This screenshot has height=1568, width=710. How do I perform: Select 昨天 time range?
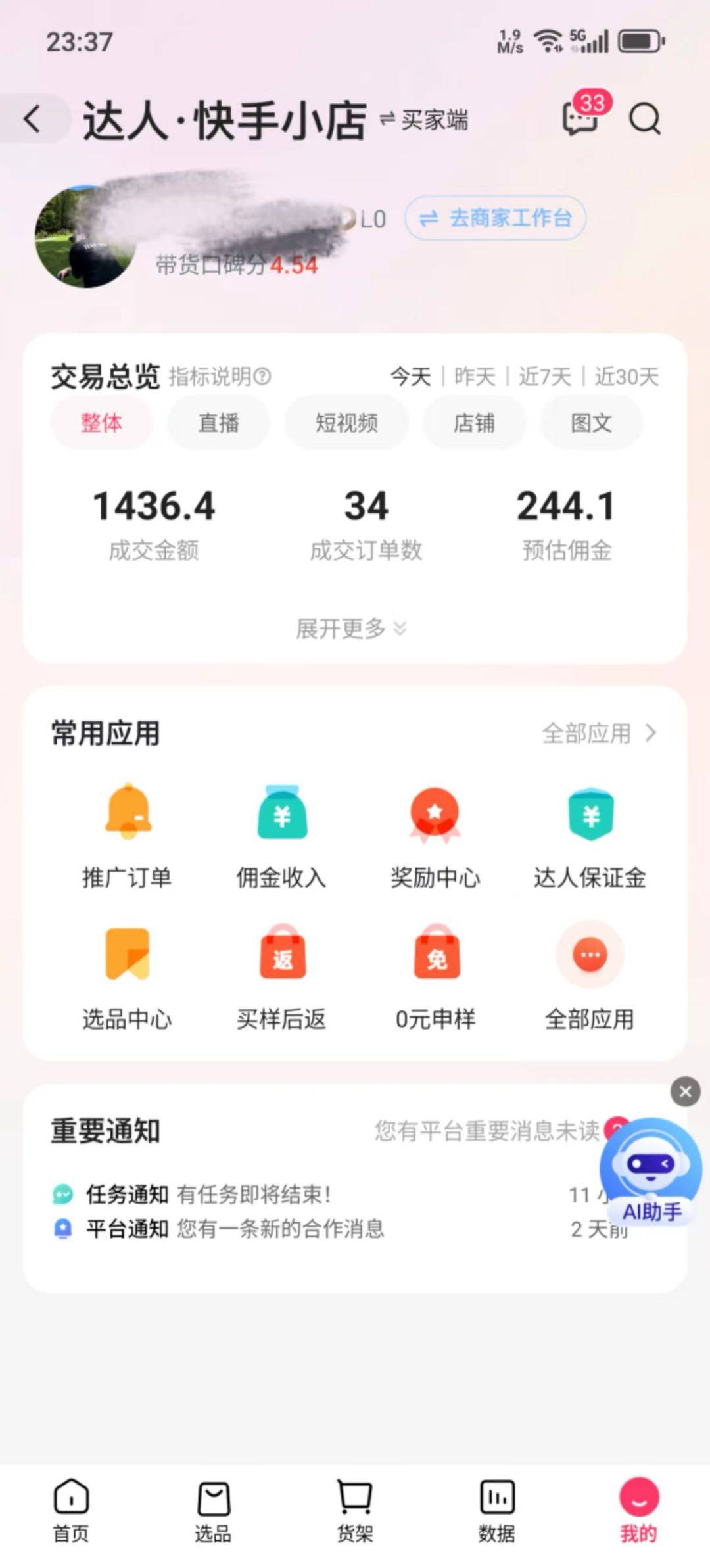click(475, 377)
